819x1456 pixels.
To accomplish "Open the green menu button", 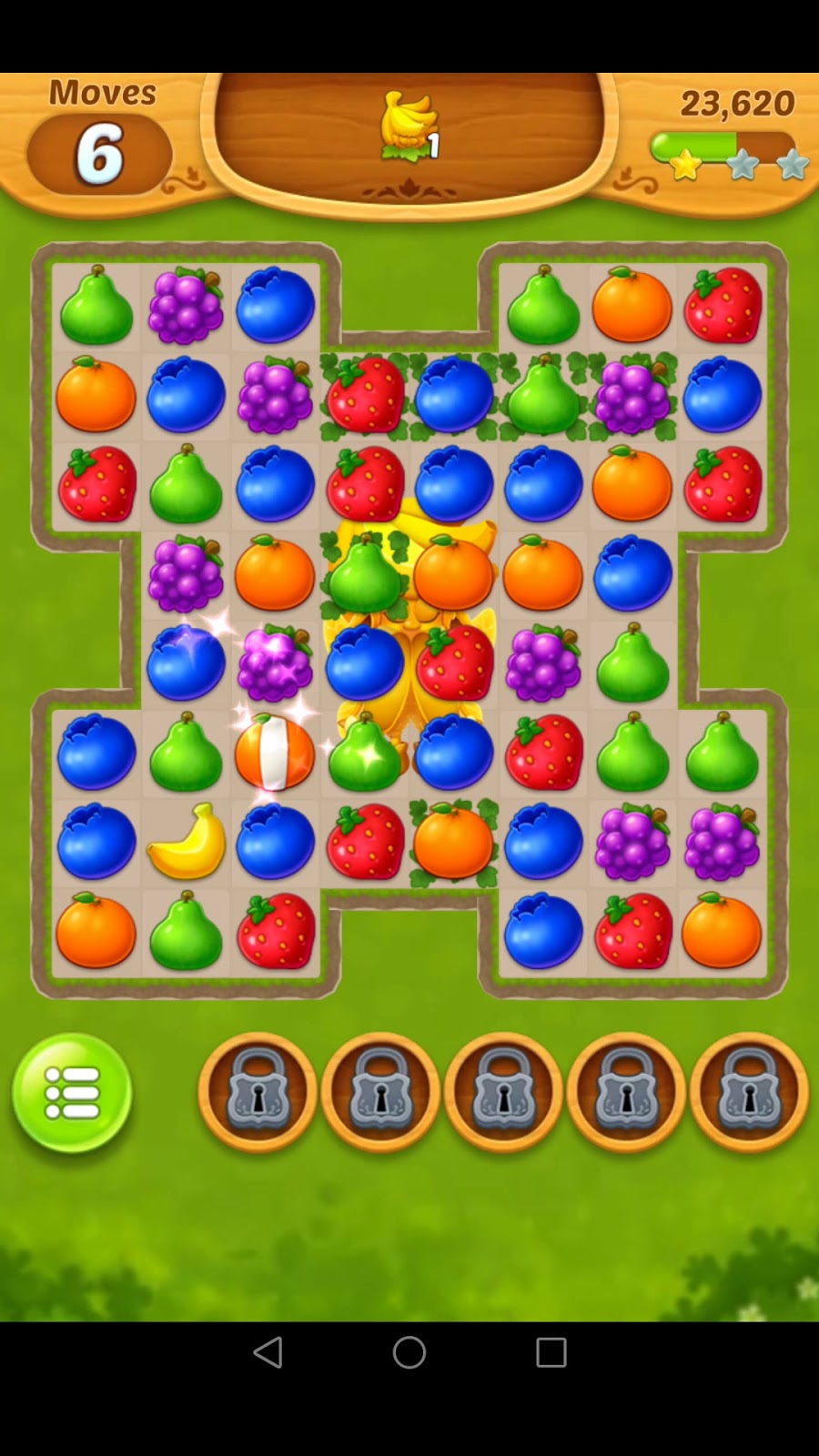I will [x=72, y=1092].
